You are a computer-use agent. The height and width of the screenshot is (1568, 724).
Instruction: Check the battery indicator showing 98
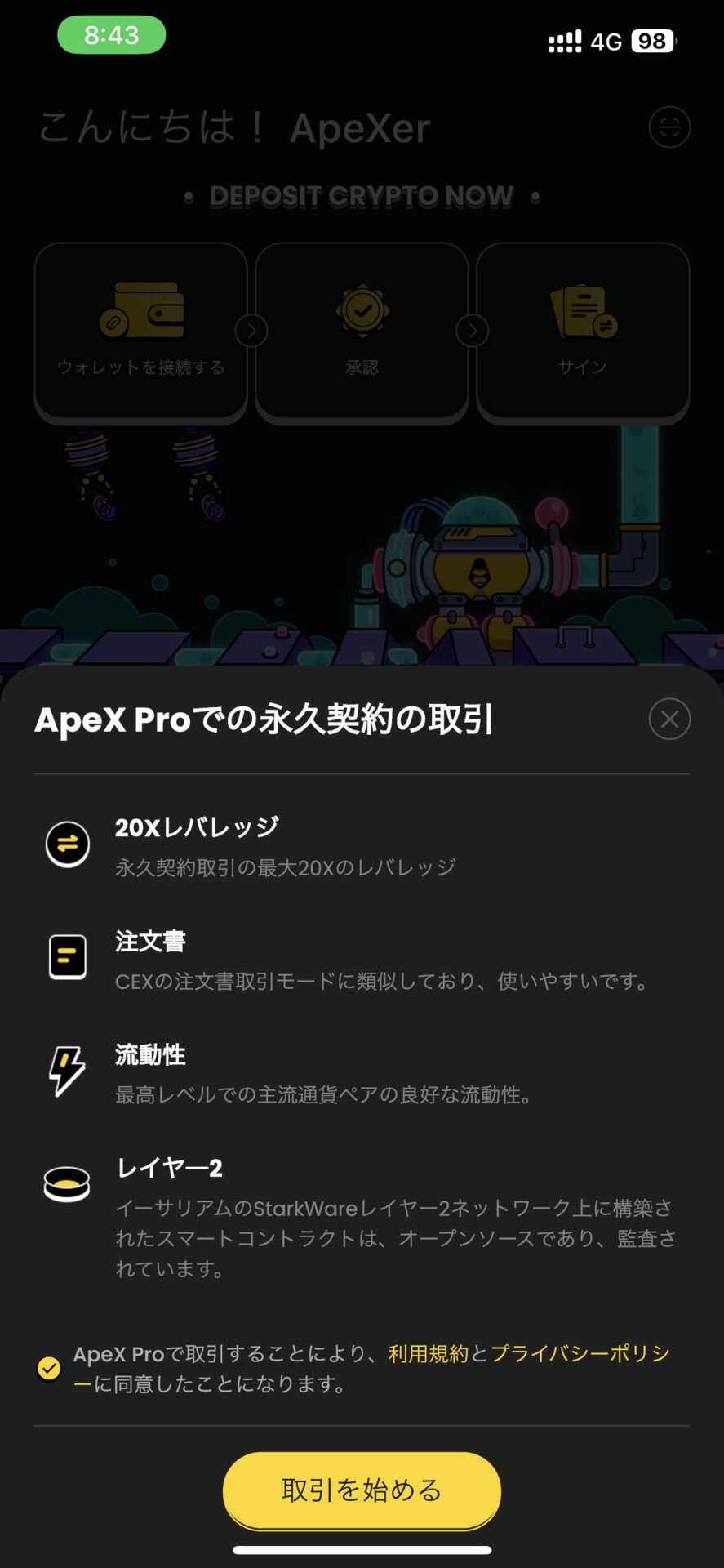click(x=653, y=41)
